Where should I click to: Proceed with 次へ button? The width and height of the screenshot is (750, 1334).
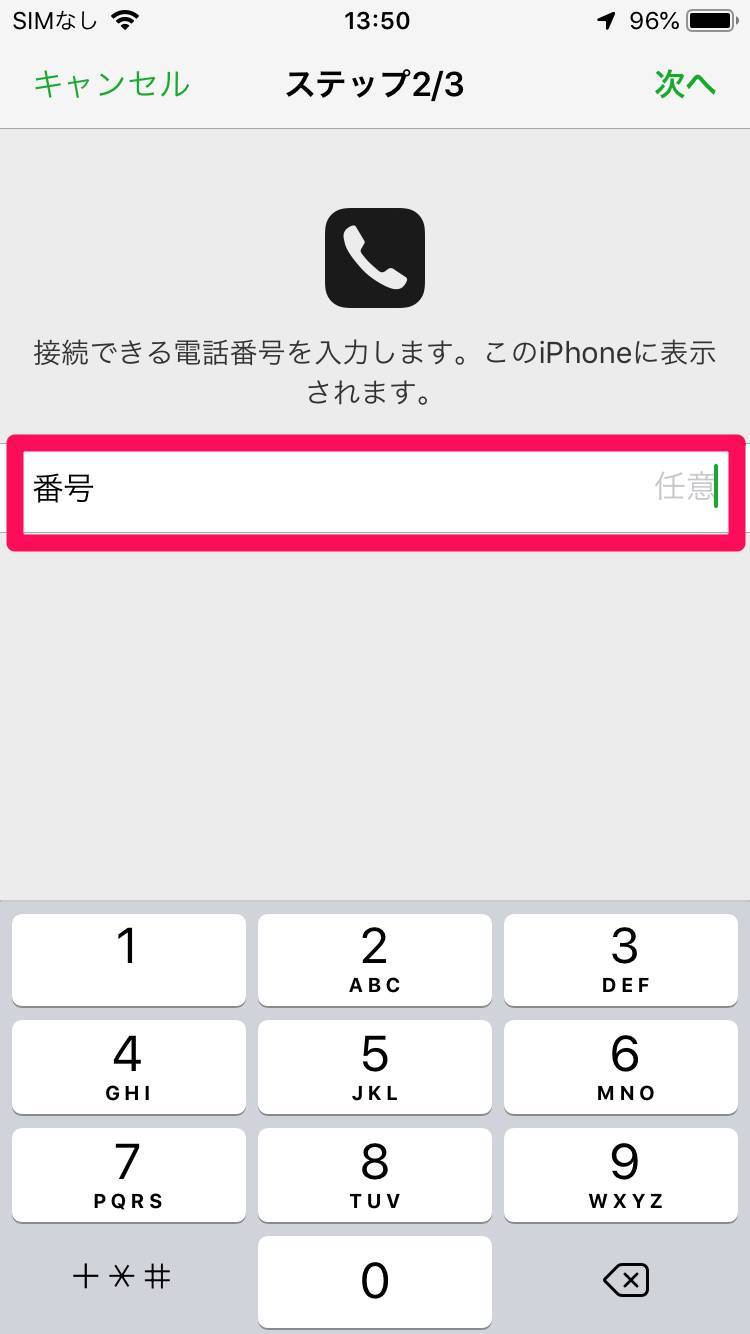[x=685, y=84]
